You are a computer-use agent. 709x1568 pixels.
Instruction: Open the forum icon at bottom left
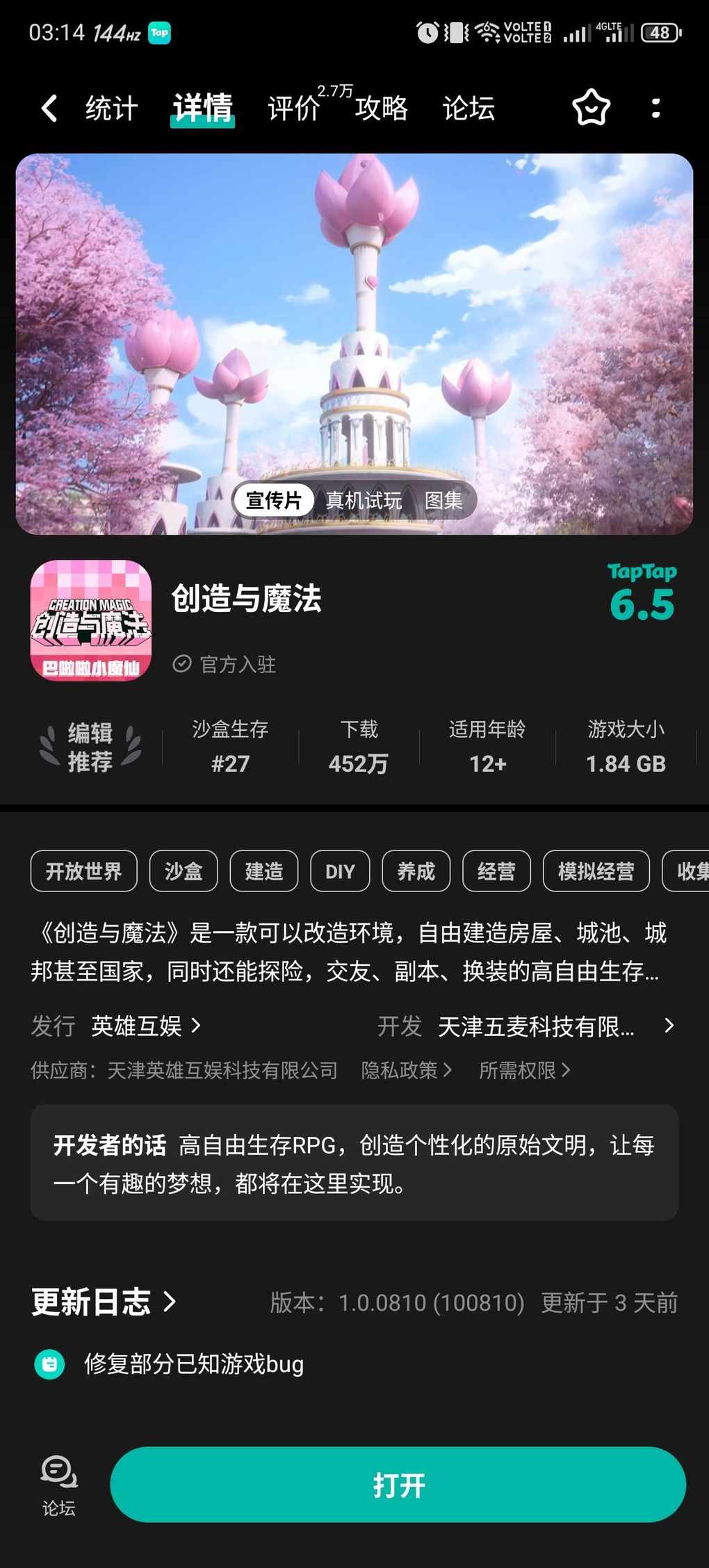[x=58, y=1485]
